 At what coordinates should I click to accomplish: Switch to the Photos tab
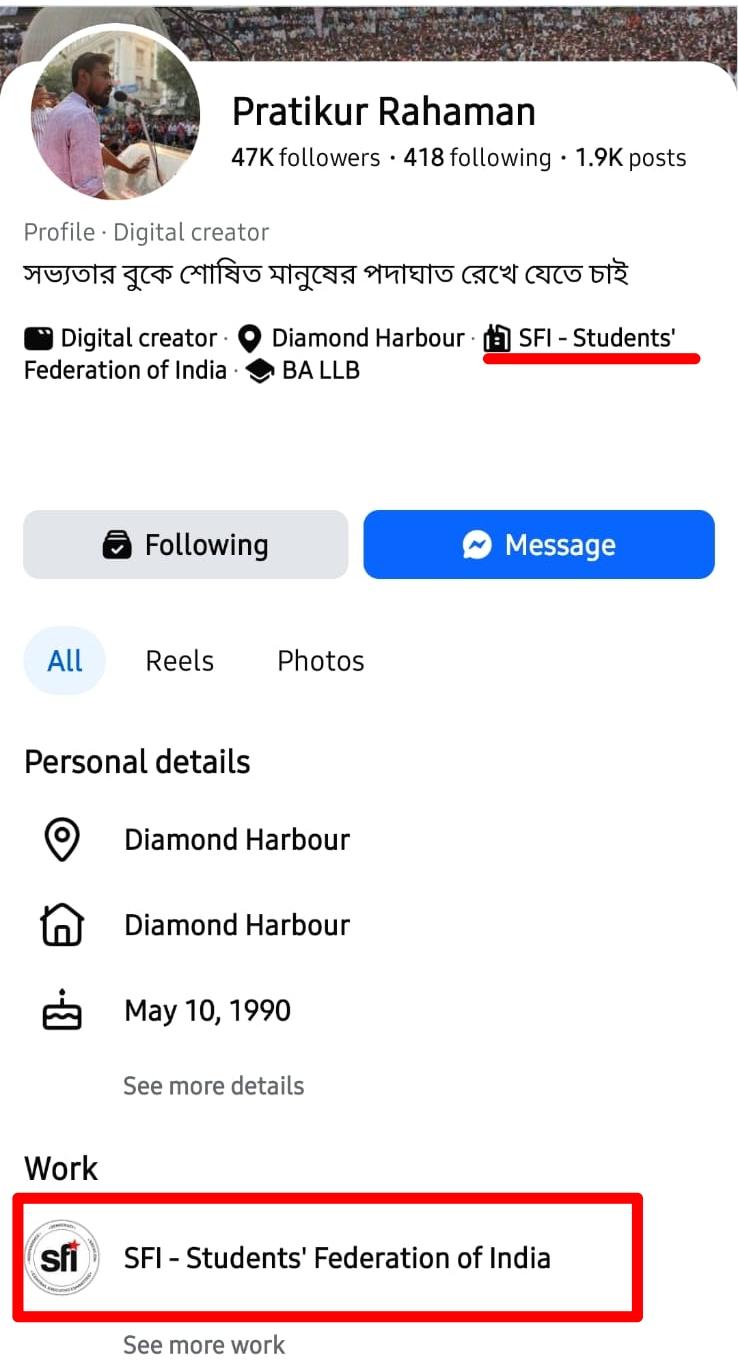click(x=320, y=661)
